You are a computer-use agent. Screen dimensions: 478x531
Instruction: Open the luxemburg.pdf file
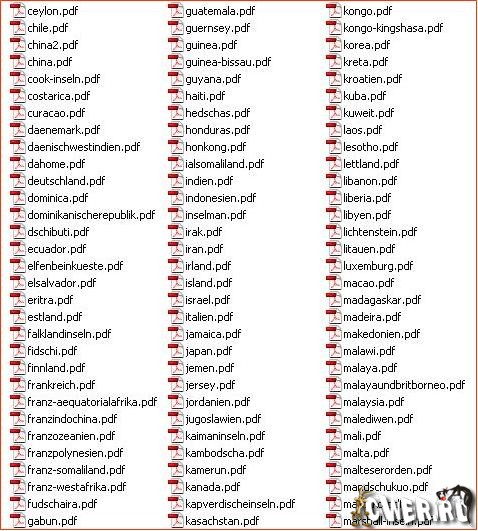click(x=370, y=266)
